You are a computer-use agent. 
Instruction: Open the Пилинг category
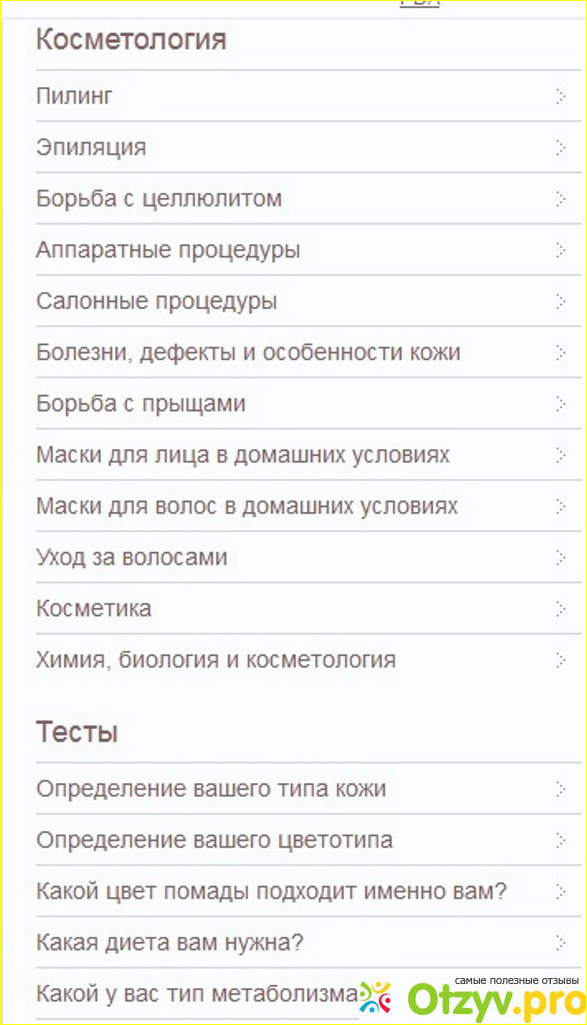click(309, 96)
